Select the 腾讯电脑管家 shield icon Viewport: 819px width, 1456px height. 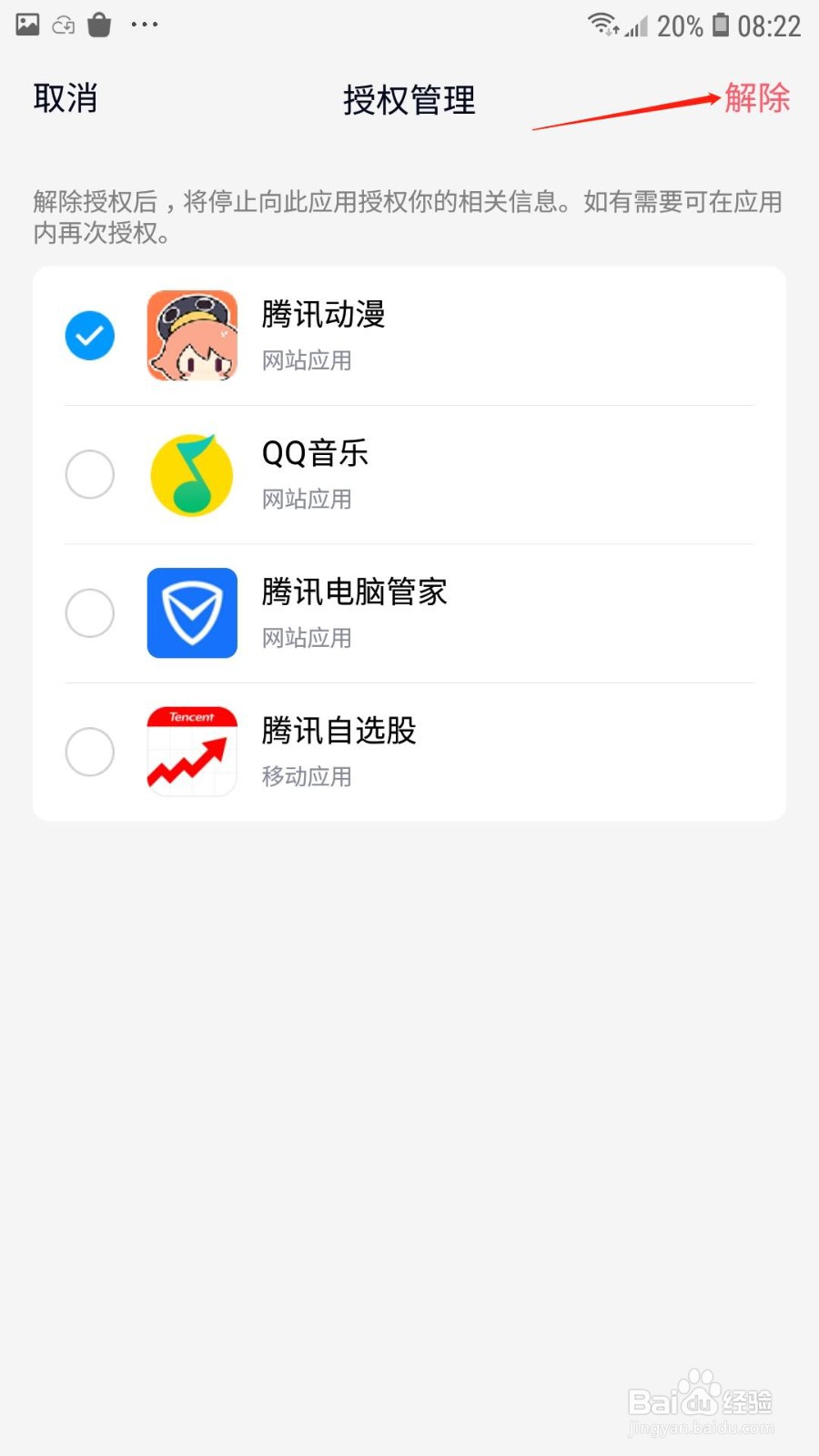coord(191,613)
